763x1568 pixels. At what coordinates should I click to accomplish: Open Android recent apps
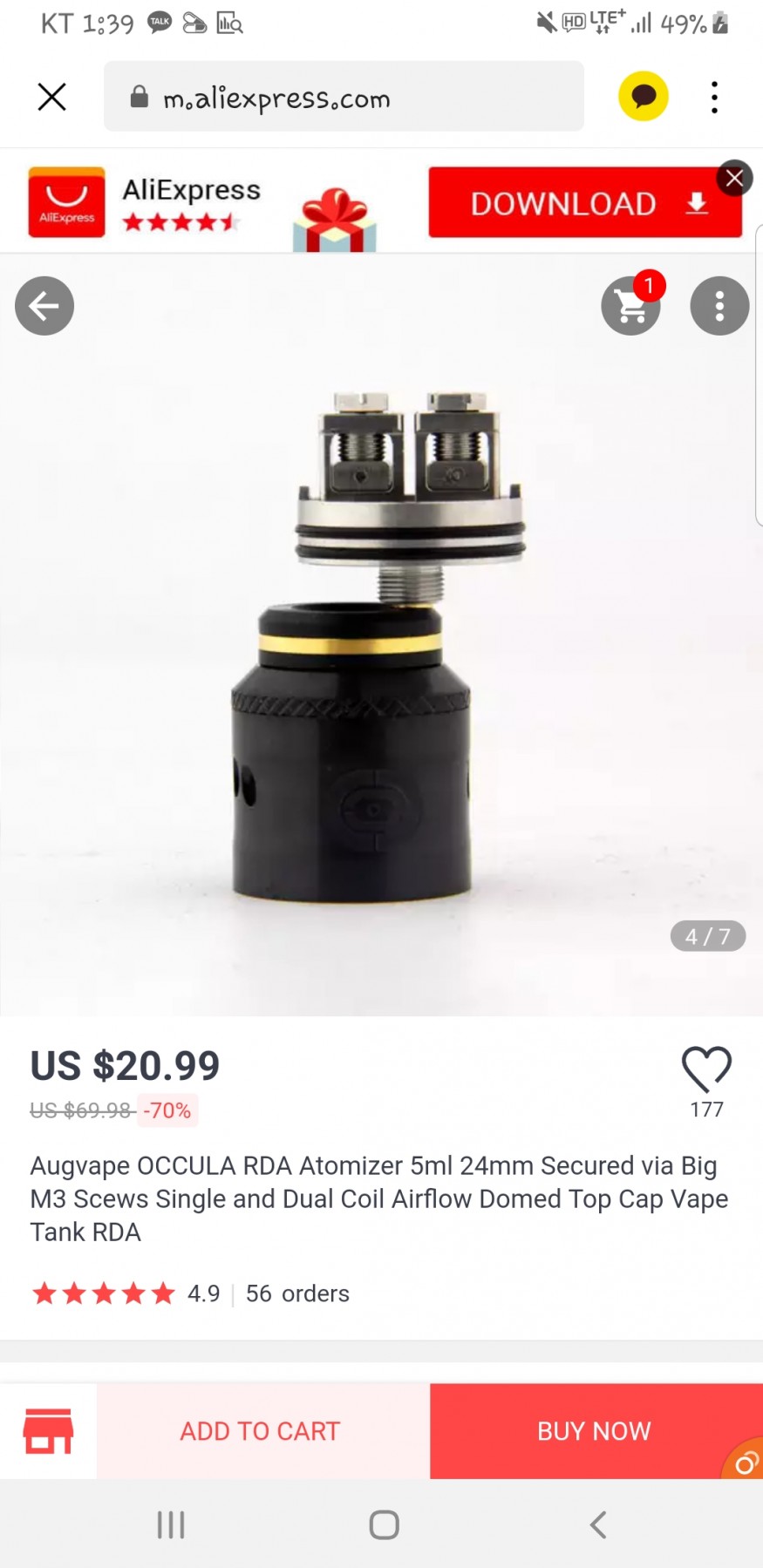[x=171, y=1525]
